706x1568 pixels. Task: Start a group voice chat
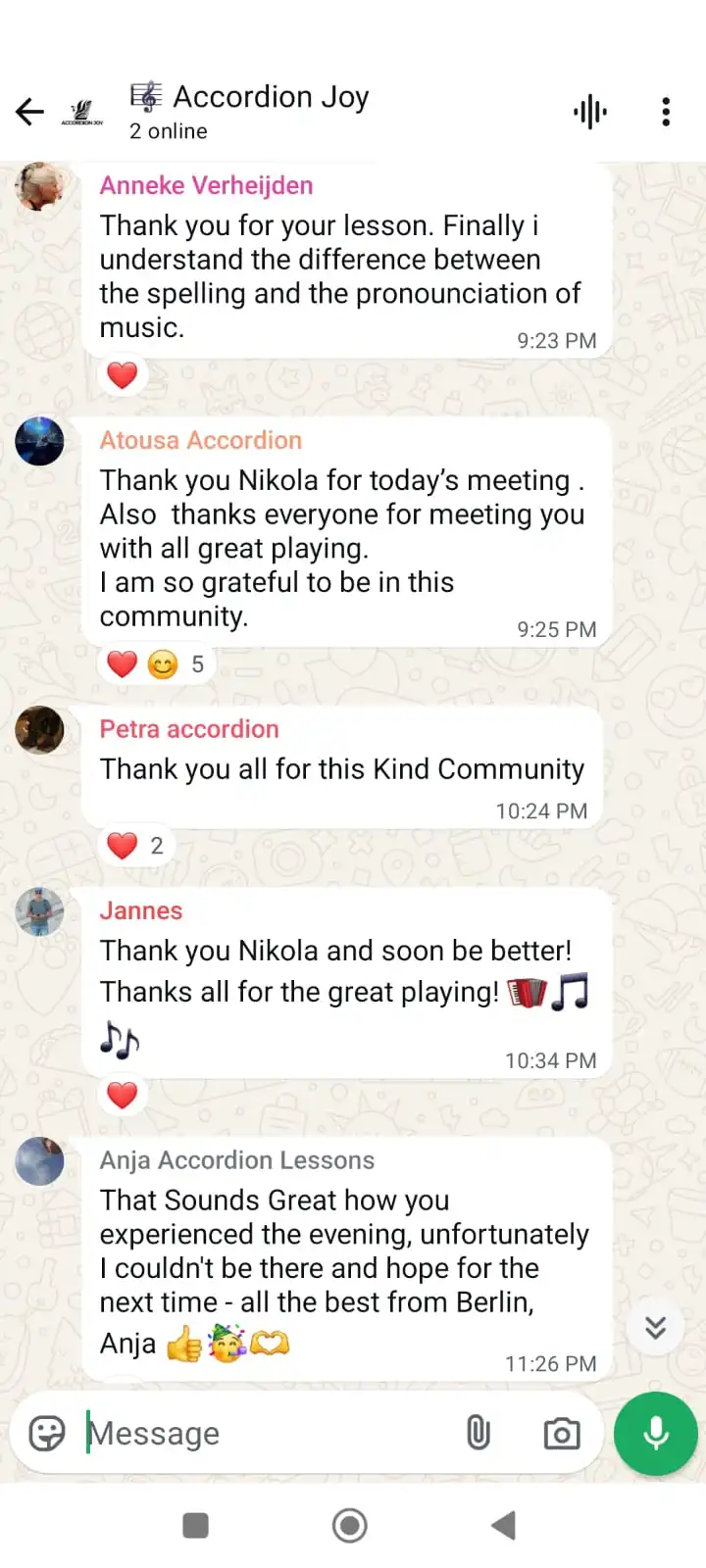590,112
